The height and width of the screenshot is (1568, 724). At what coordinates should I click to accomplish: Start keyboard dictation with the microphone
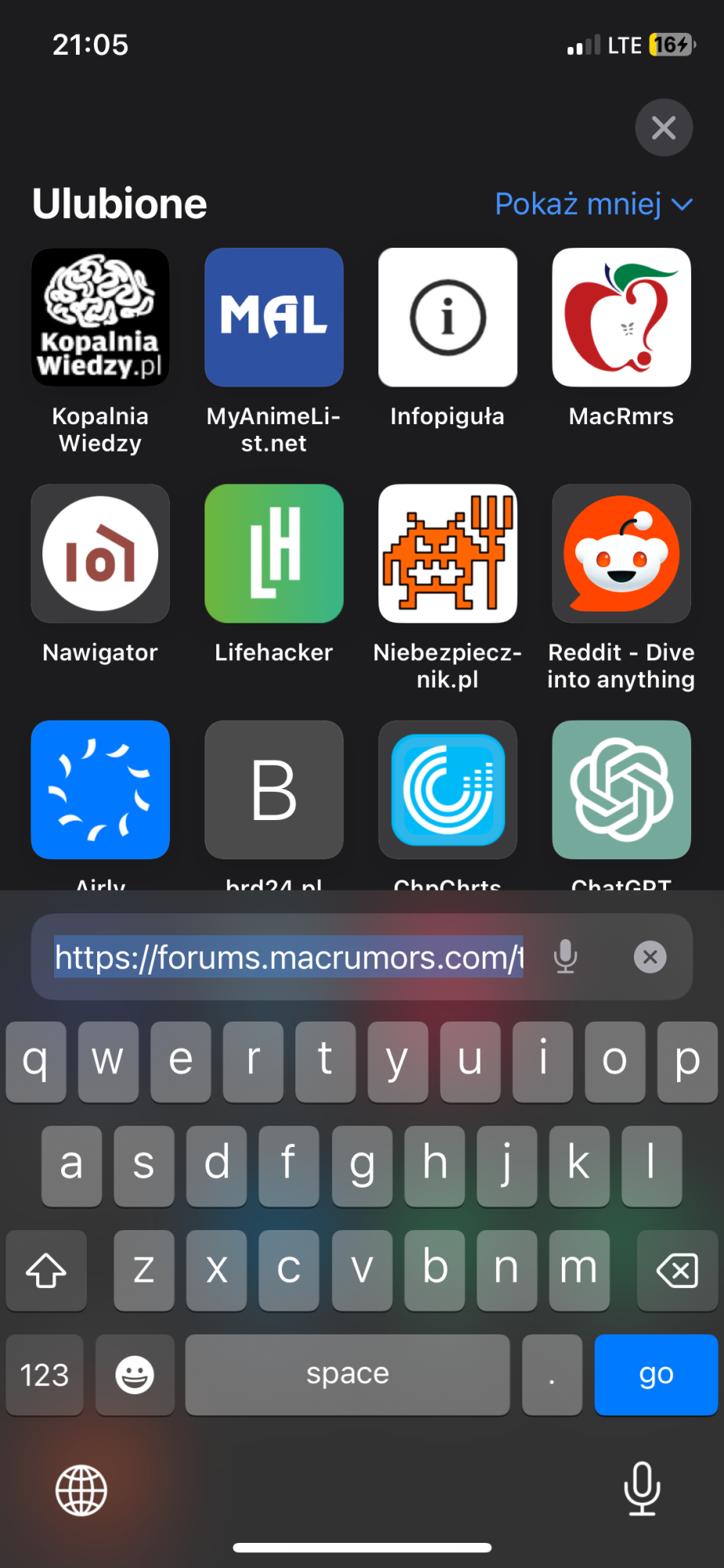pos(642,1488)
